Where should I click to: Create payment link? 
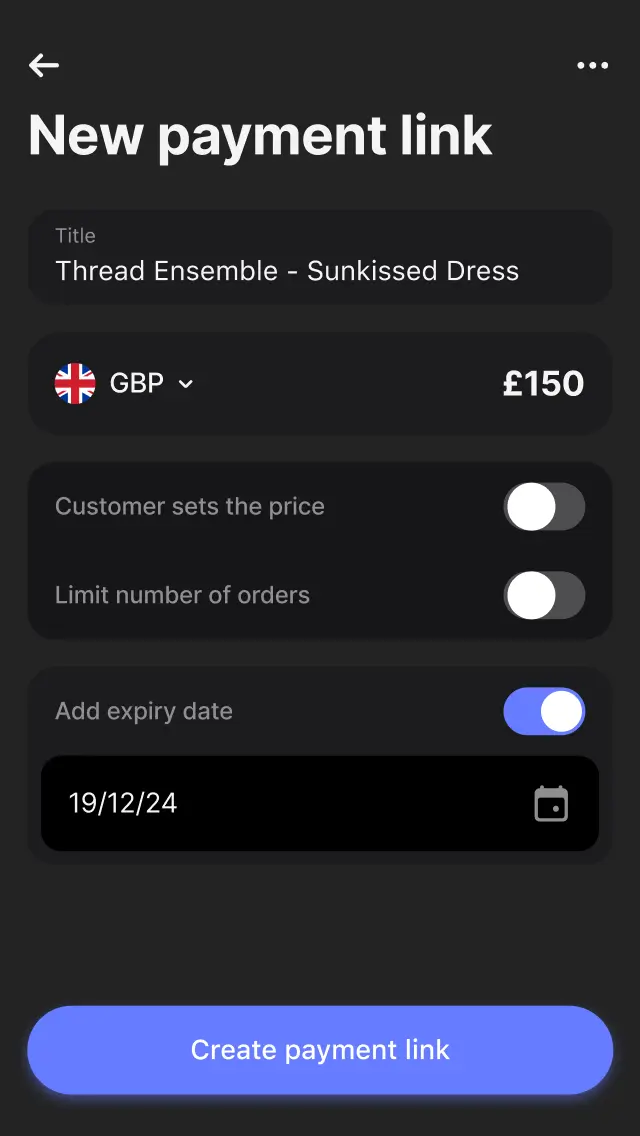click(320, 1049)
